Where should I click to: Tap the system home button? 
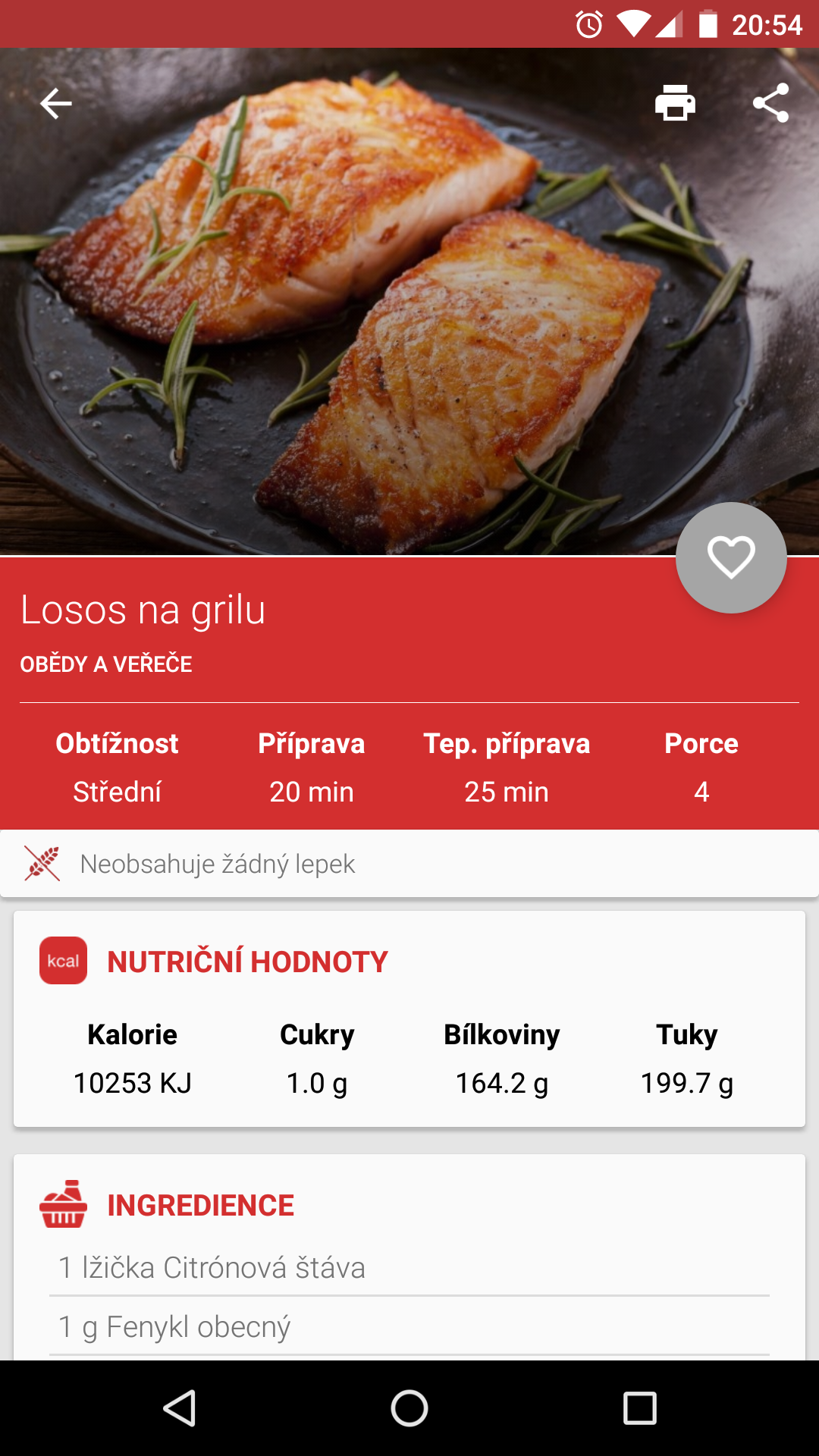pos(409,1409)
